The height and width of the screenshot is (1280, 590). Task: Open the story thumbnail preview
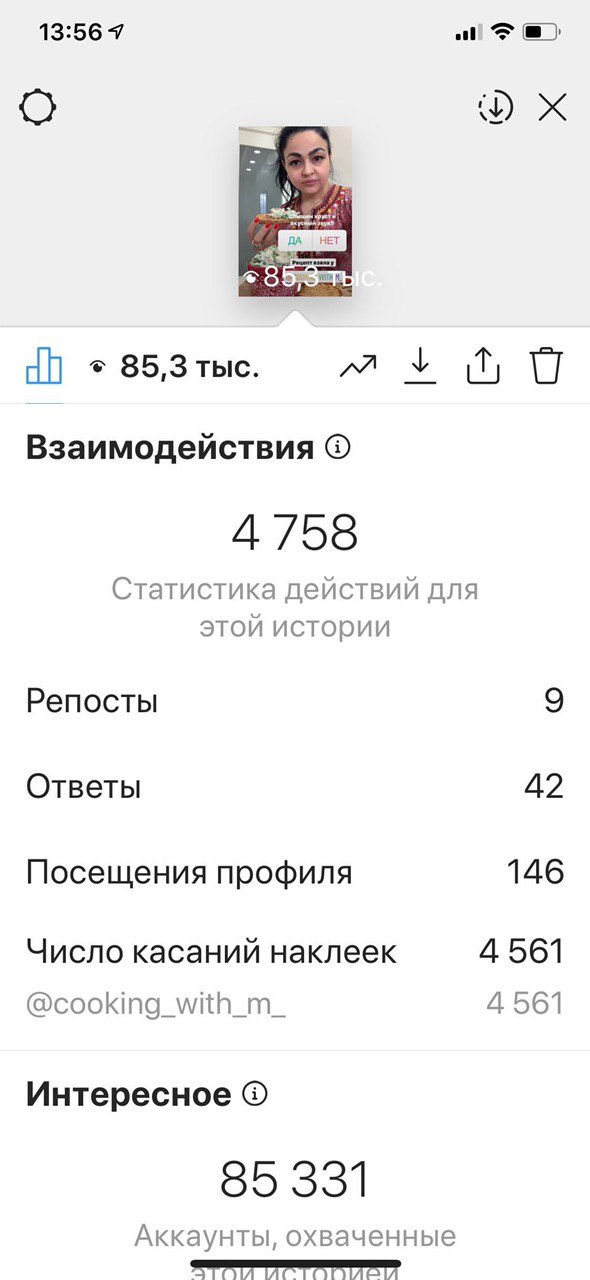click(x=295, y=211)
